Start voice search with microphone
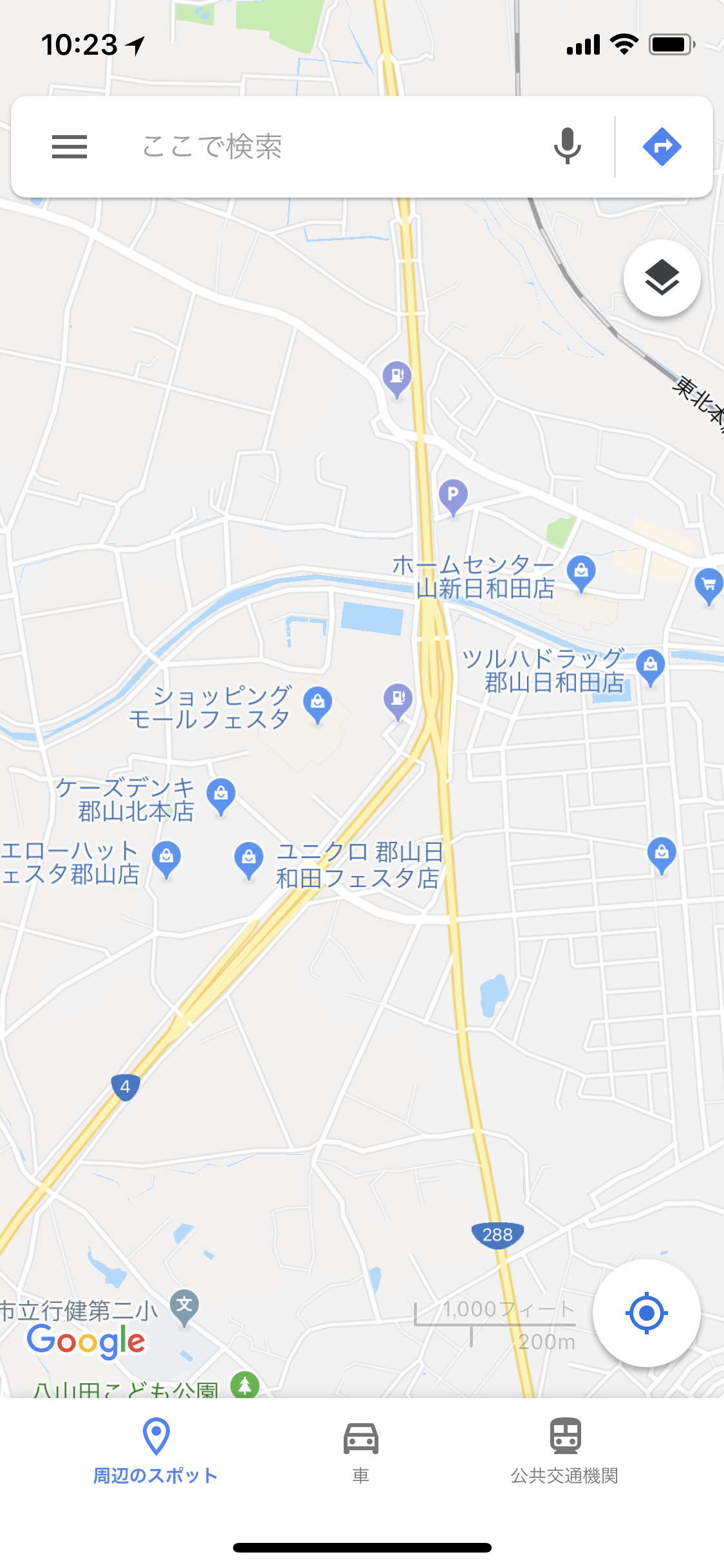Image resolution: width=724 pixels, height=1568 pixels. coord(567,147)
